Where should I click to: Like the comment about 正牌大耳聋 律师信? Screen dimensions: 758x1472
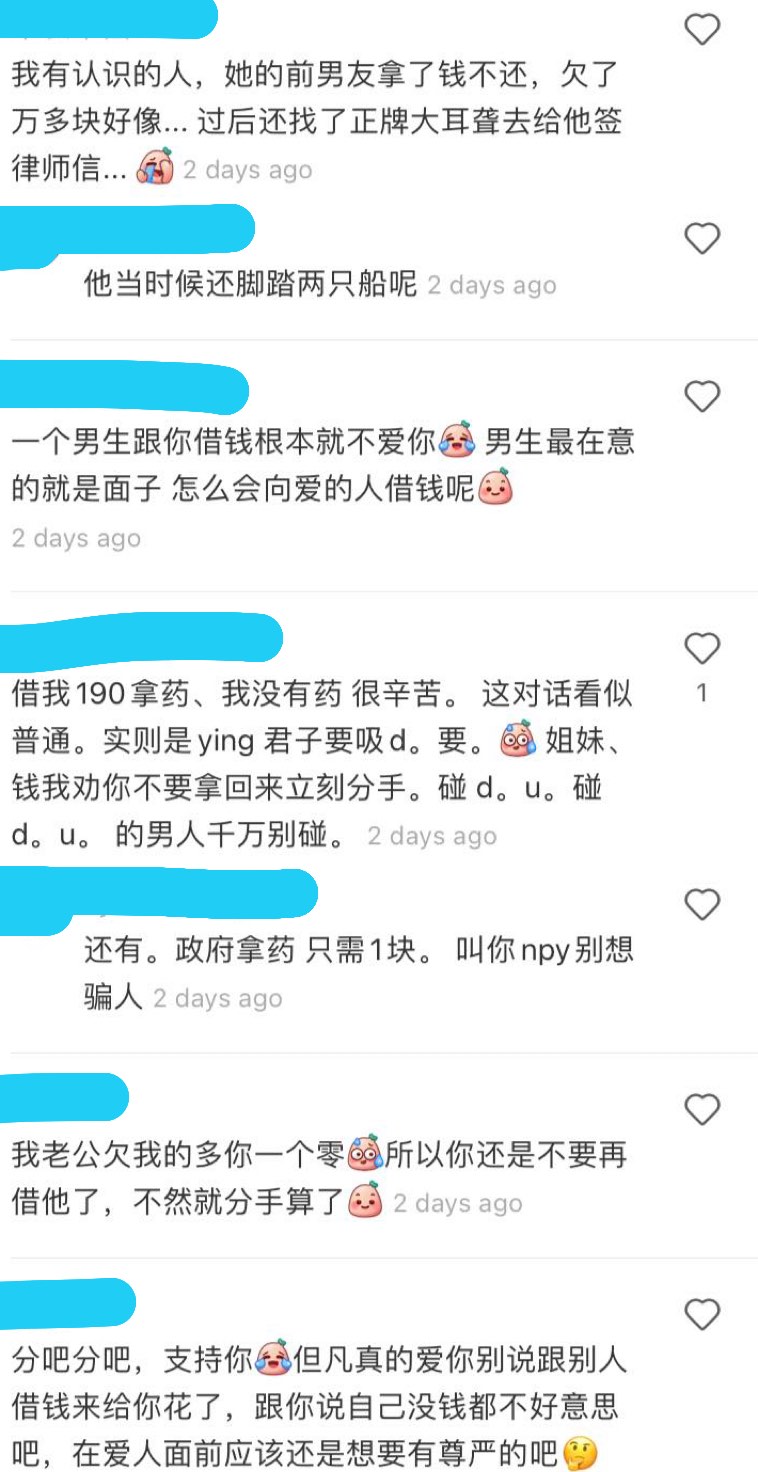coord(702,30)
